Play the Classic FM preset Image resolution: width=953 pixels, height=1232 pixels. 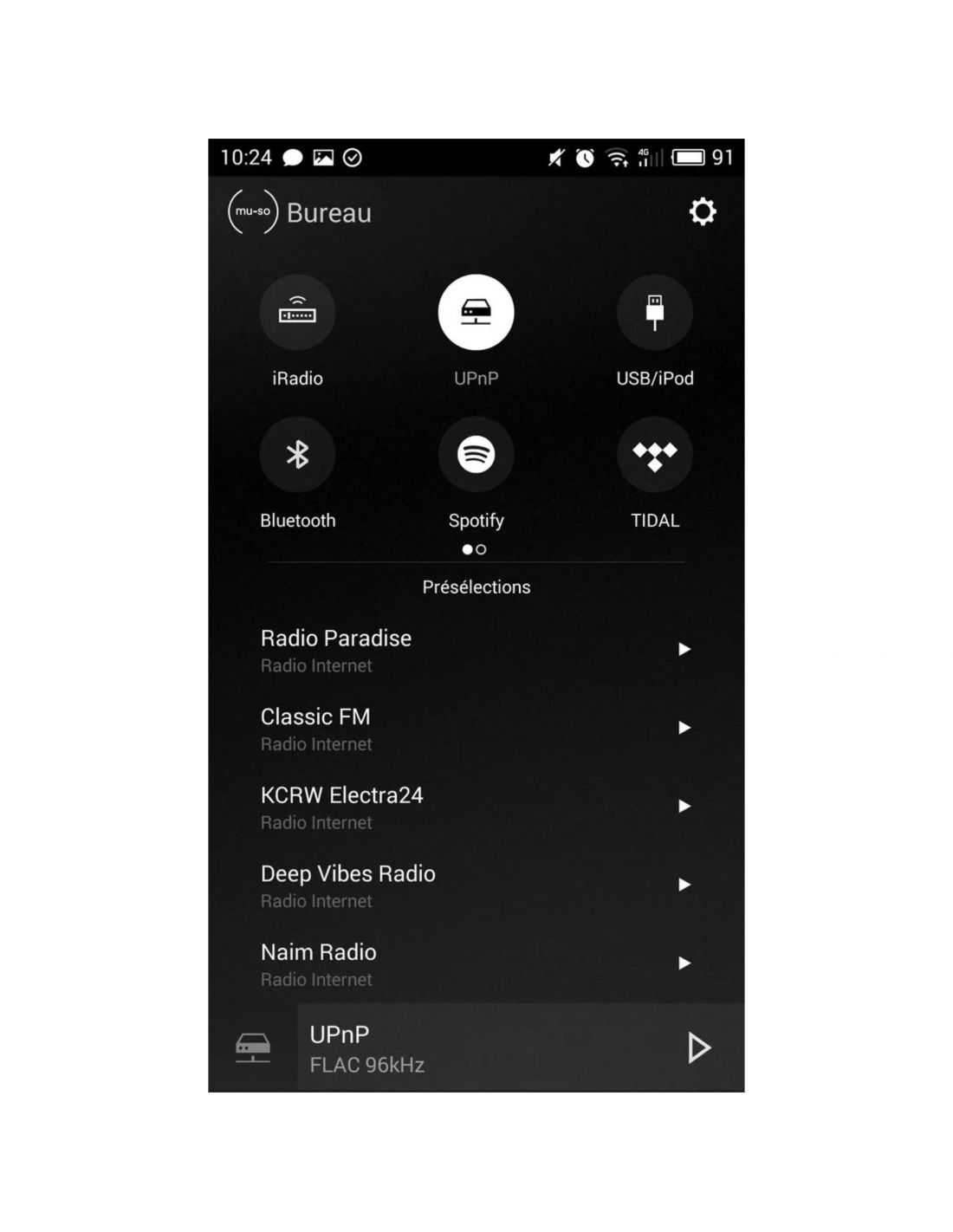[x=684, y=728]
